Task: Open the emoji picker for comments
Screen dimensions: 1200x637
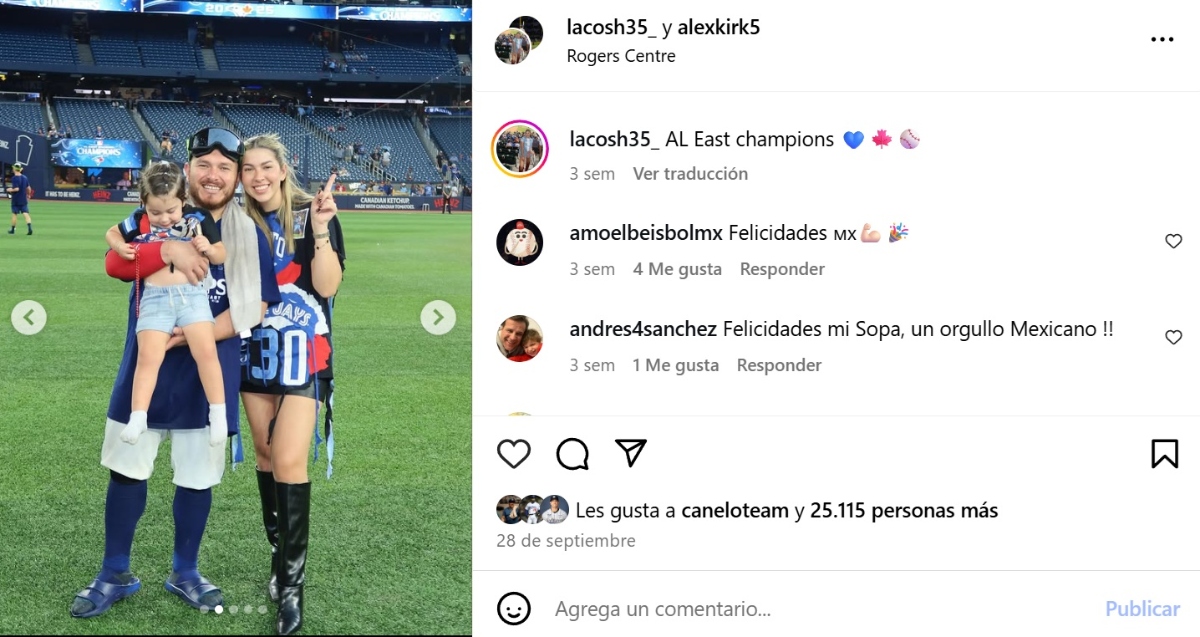Action: click(514, 608)
